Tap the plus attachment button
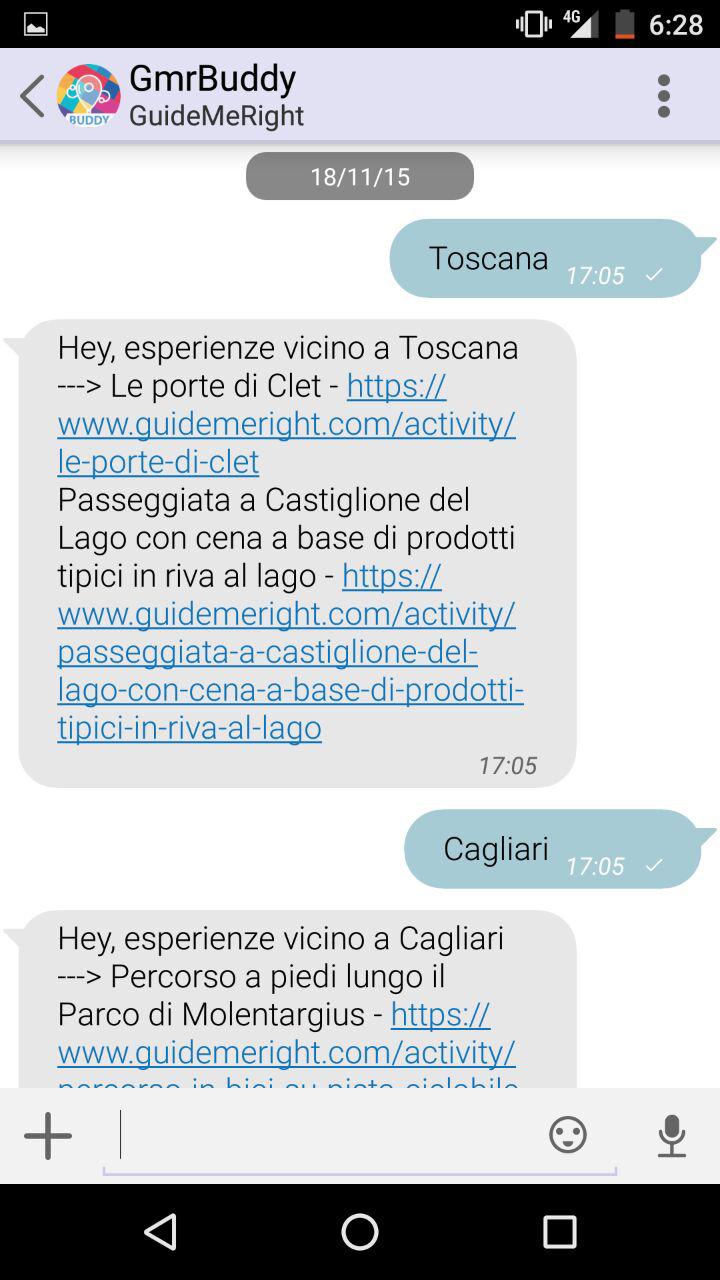This screenshot has height=1280, width=720. tap(48, 1136)
